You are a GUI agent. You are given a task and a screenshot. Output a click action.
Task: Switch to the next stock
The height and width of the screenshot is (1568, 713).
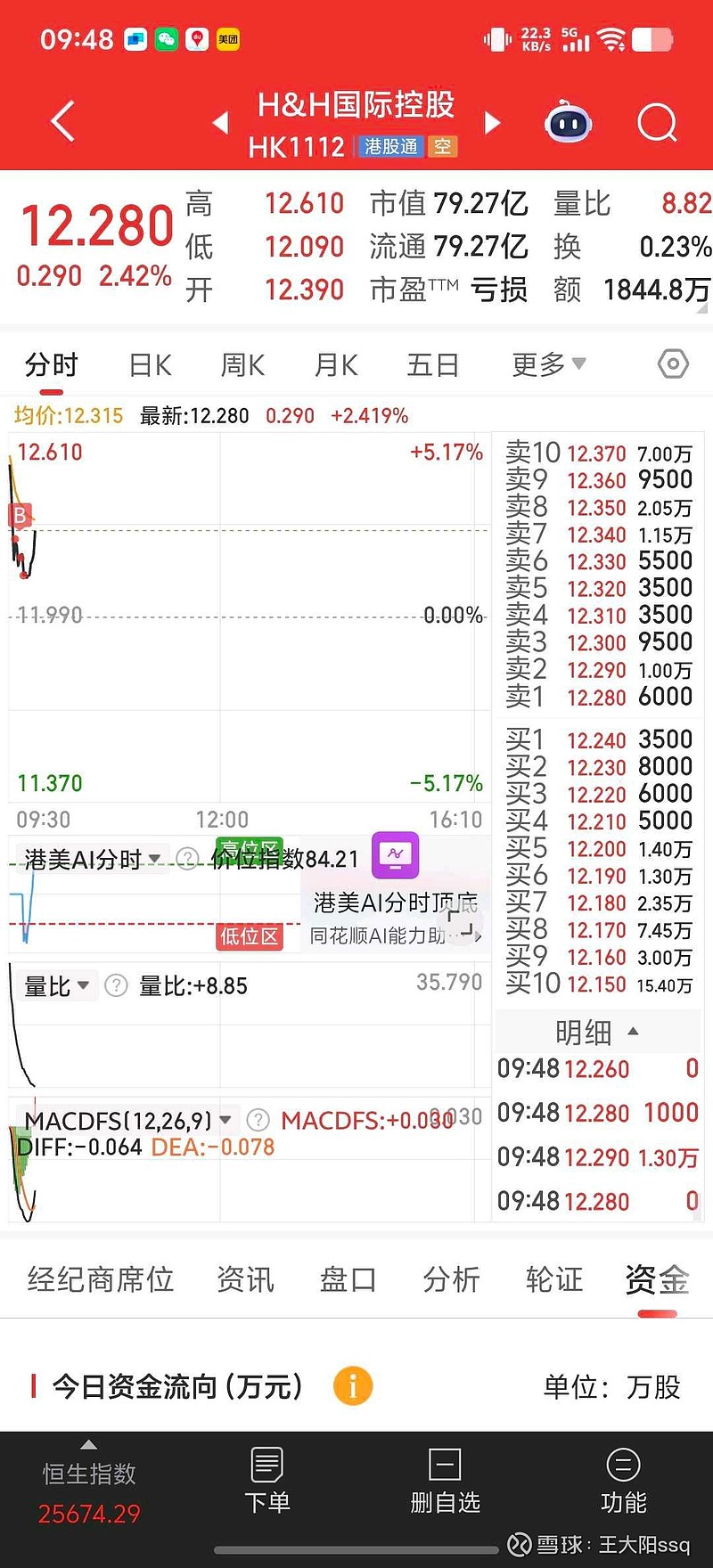coord(492,123)
